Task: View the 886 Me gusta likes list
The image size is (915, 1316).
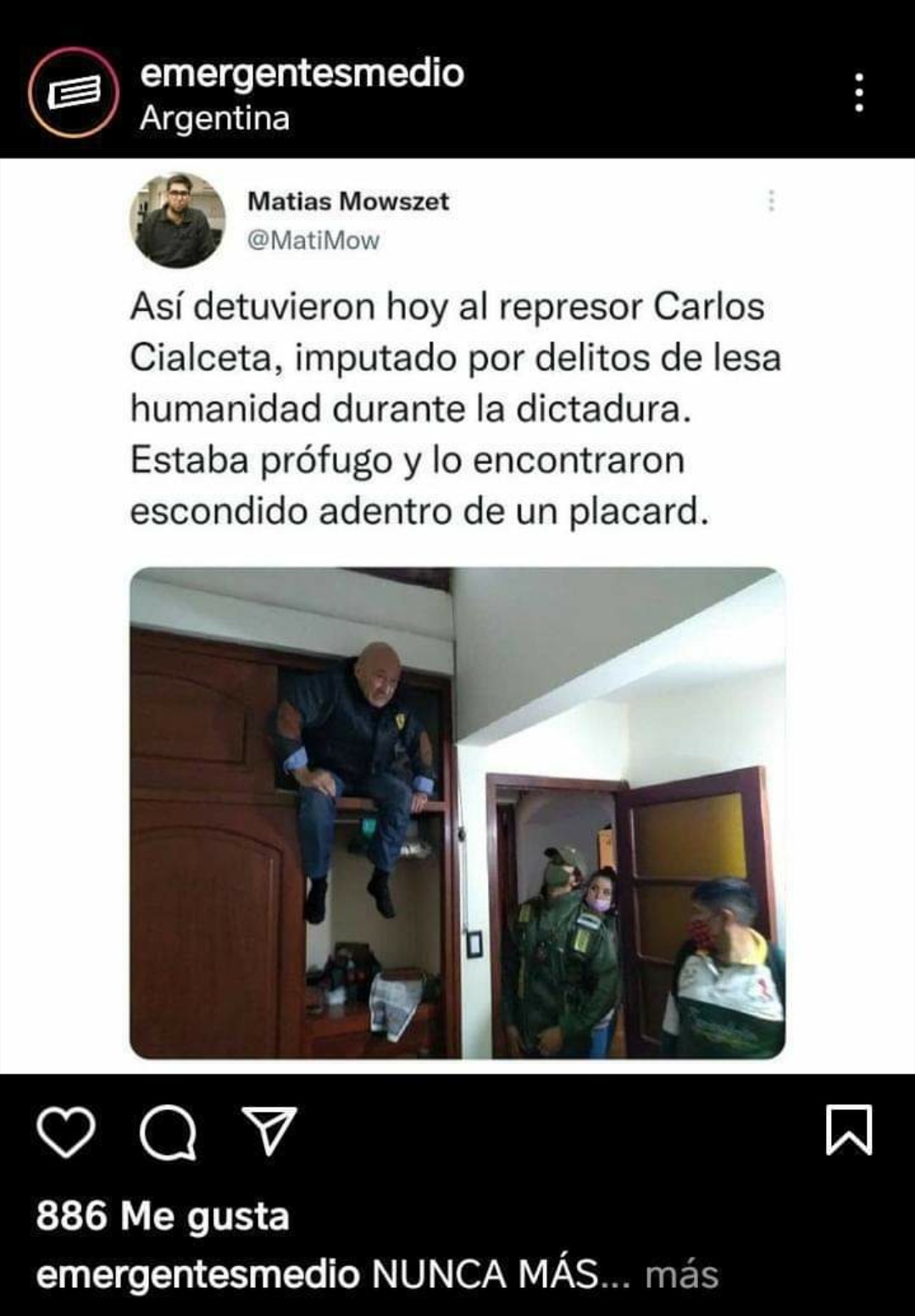Action: point(163,1216)
